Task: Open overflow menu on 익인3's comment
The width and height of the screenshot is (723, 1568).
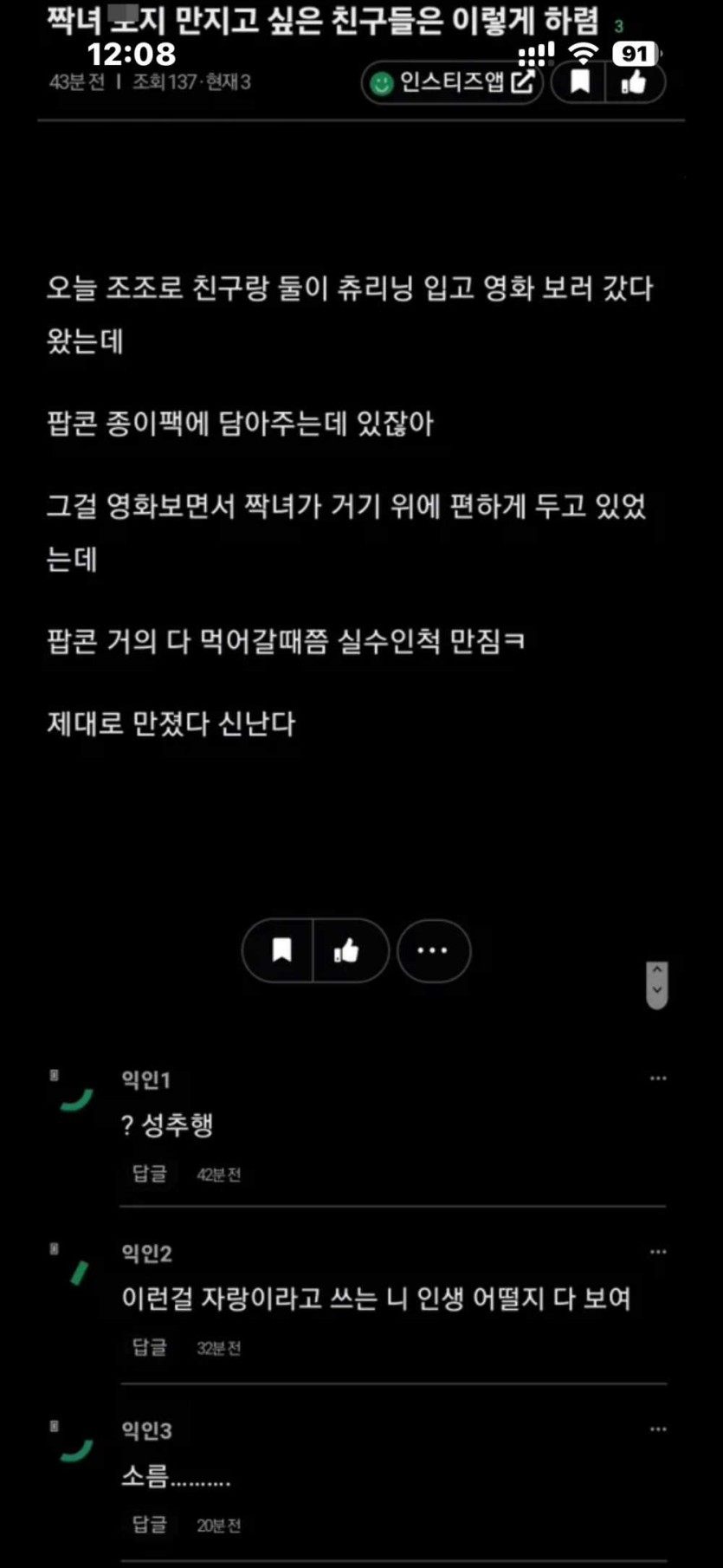Action: pyautogui.click(x=658, y=1429)
